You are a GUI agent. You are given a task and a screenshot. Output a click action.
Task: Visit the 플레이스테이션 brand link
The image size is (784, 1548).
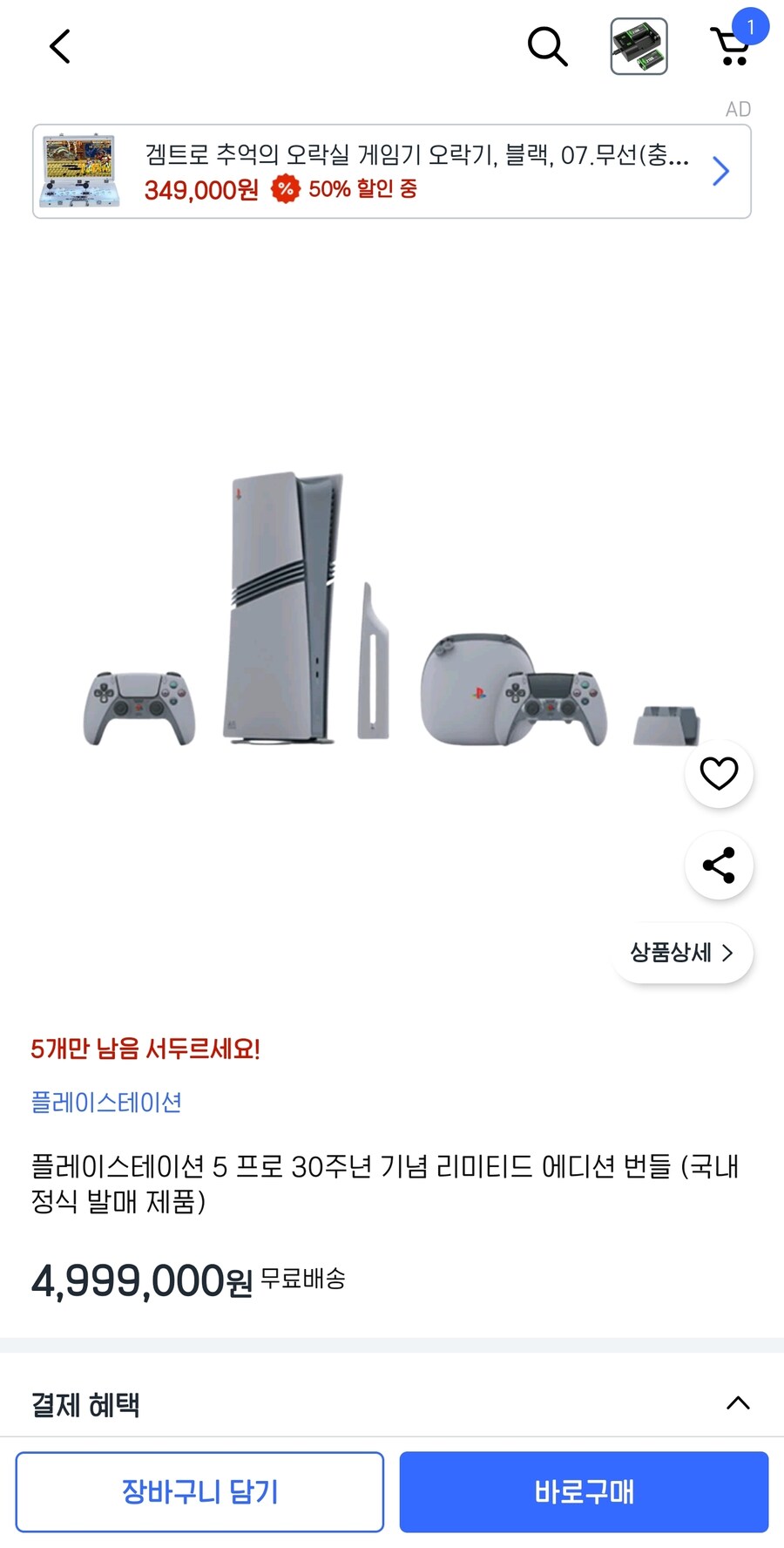click(106, 1103)
